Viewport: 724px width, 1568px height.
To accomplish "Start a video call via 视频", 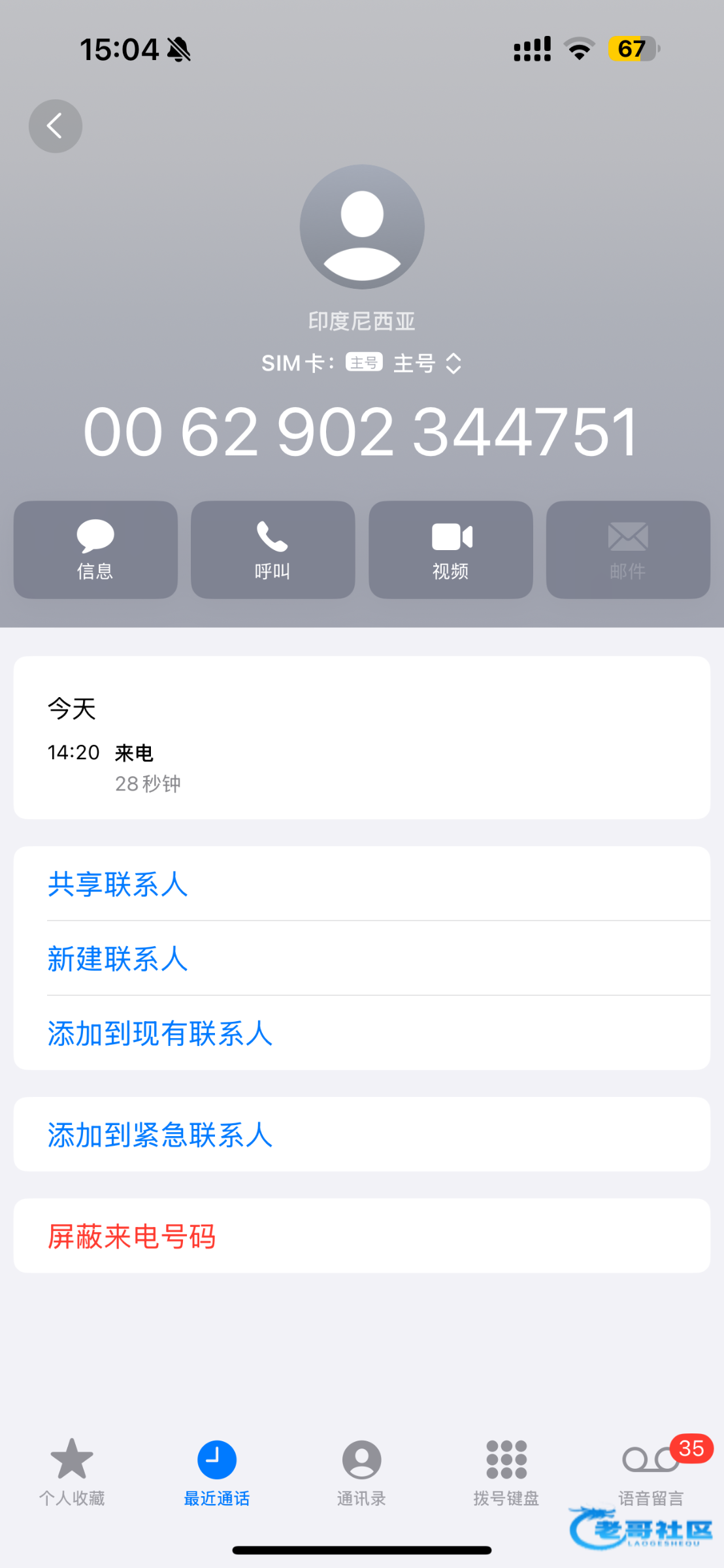I will (x=450, y=549).
